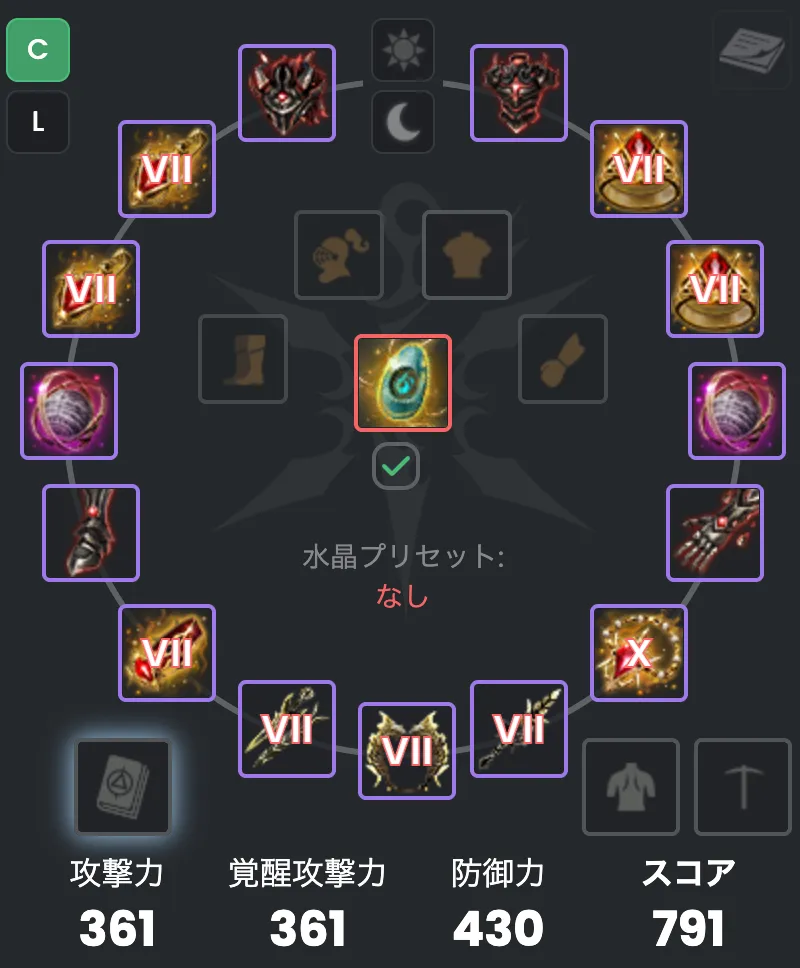Open the glowing book slot

[x=123, y=787]
